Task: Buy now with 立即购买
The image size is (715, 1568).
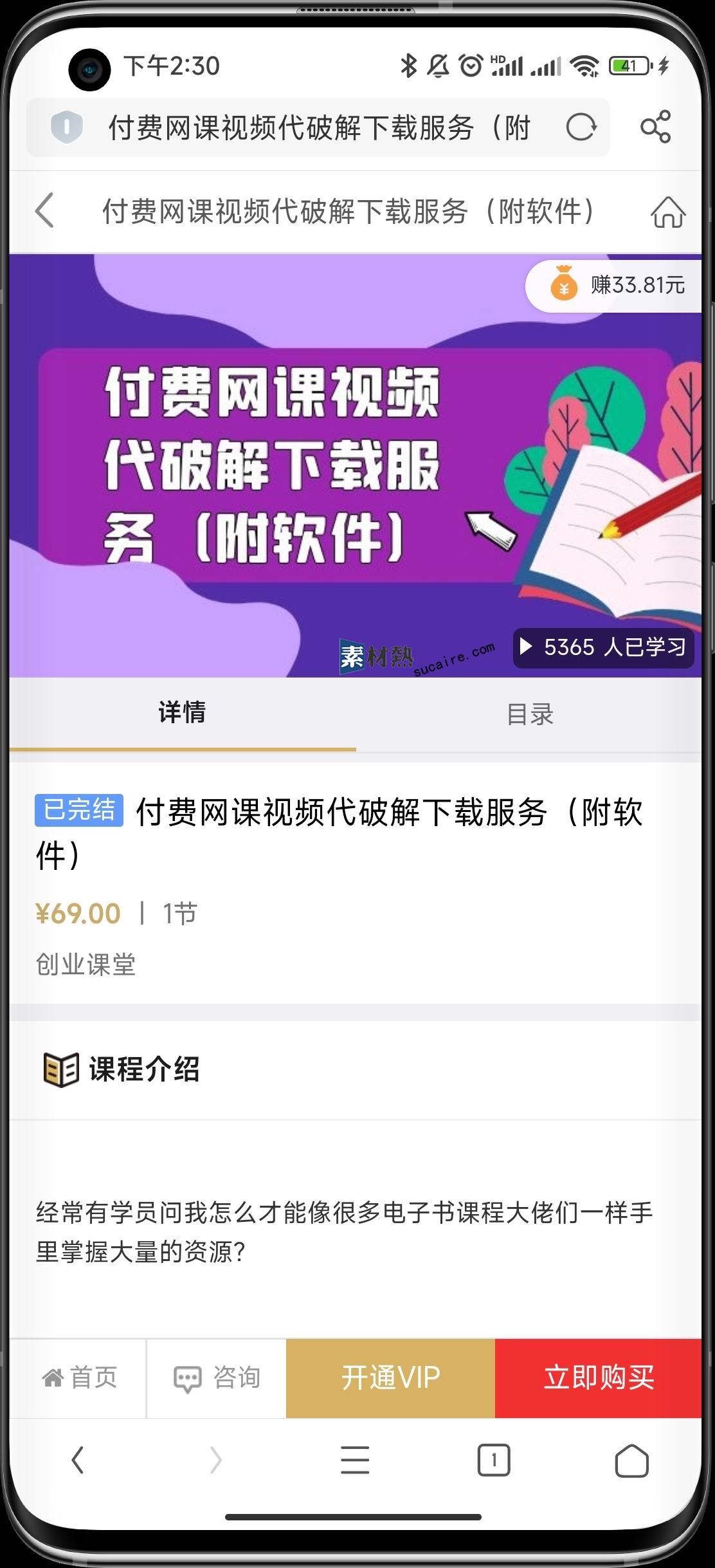Action: (598, 1378)
